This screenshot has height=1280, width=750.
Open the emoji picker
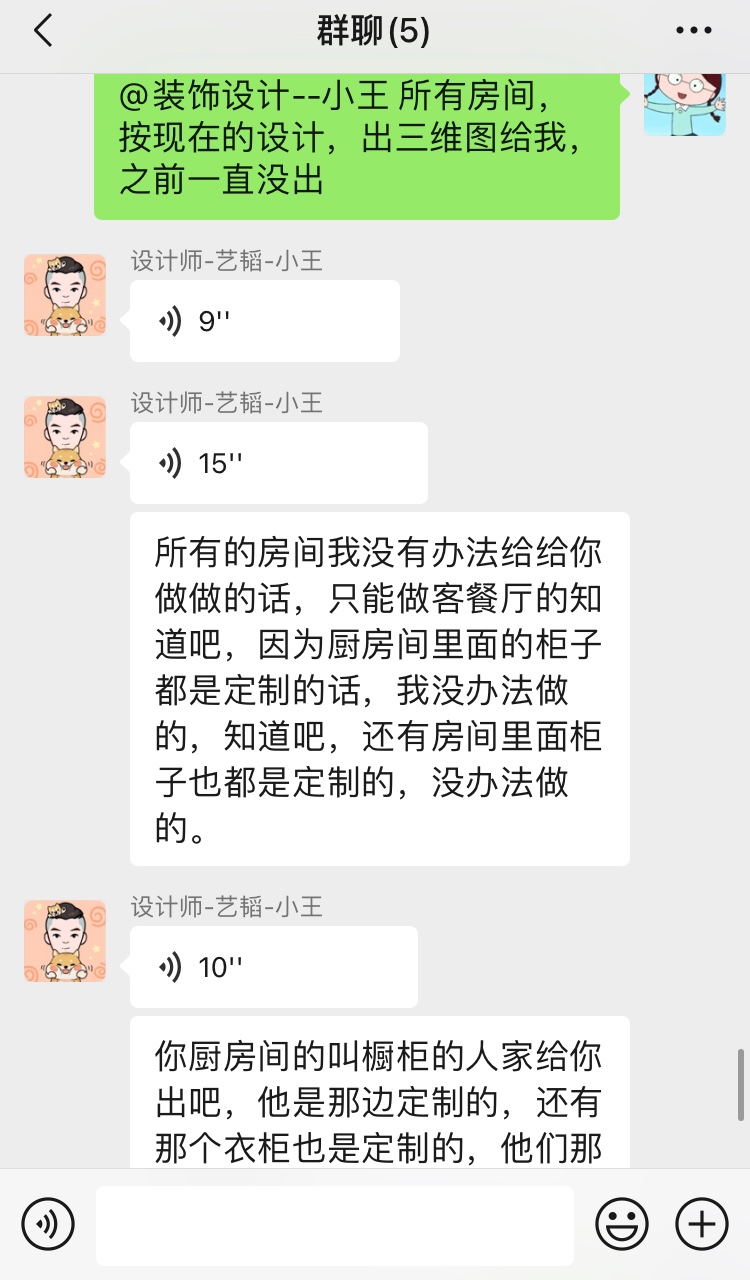click(x=622, y=1224)
